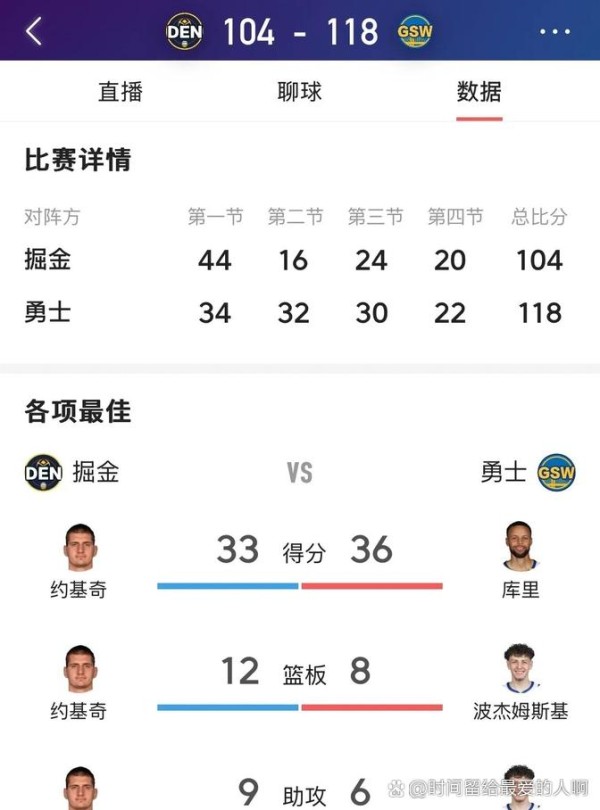Open 库里's player profile photo
The height and width of the screenshot is (810, 600).
520,547
